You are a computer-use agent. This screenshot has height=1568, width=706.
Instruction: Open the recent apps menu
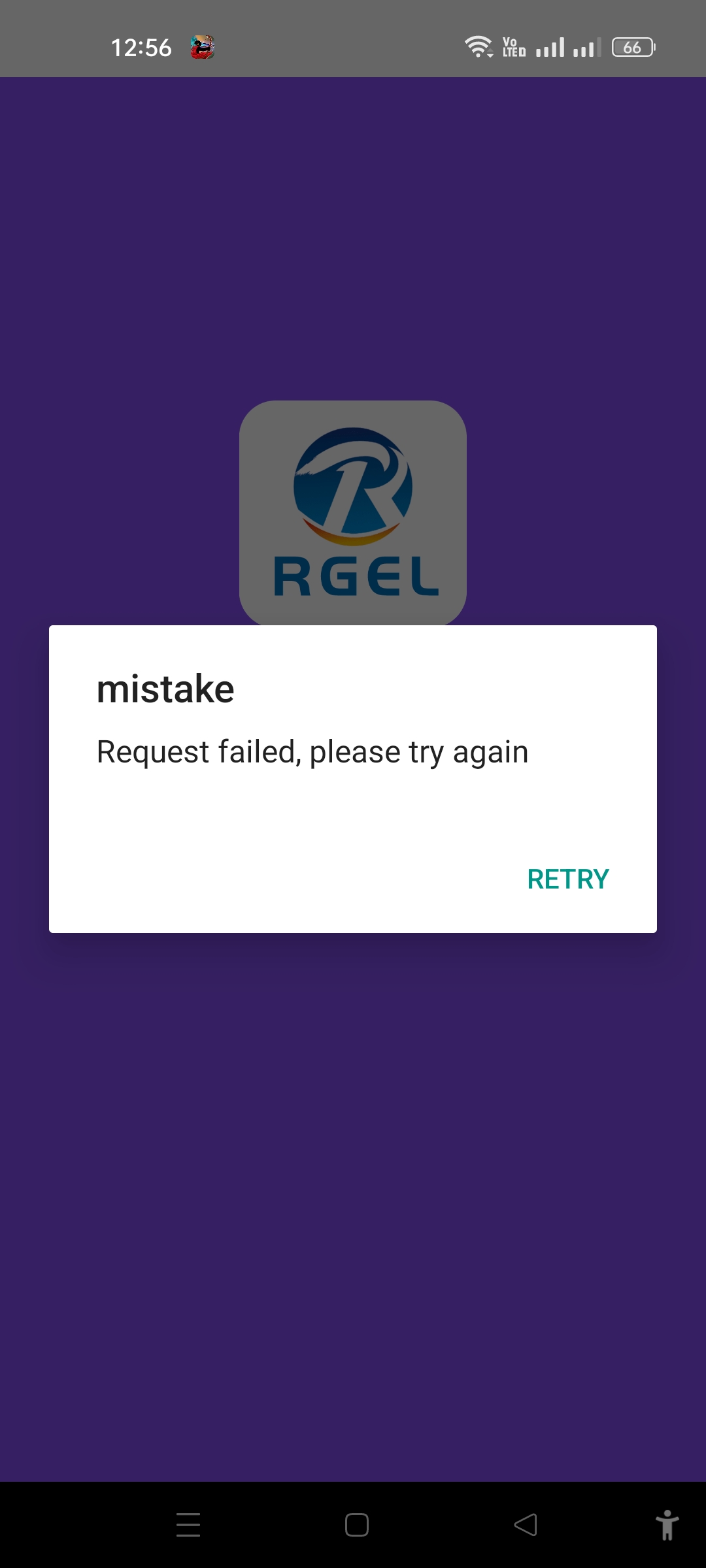tap(188, 1525)
